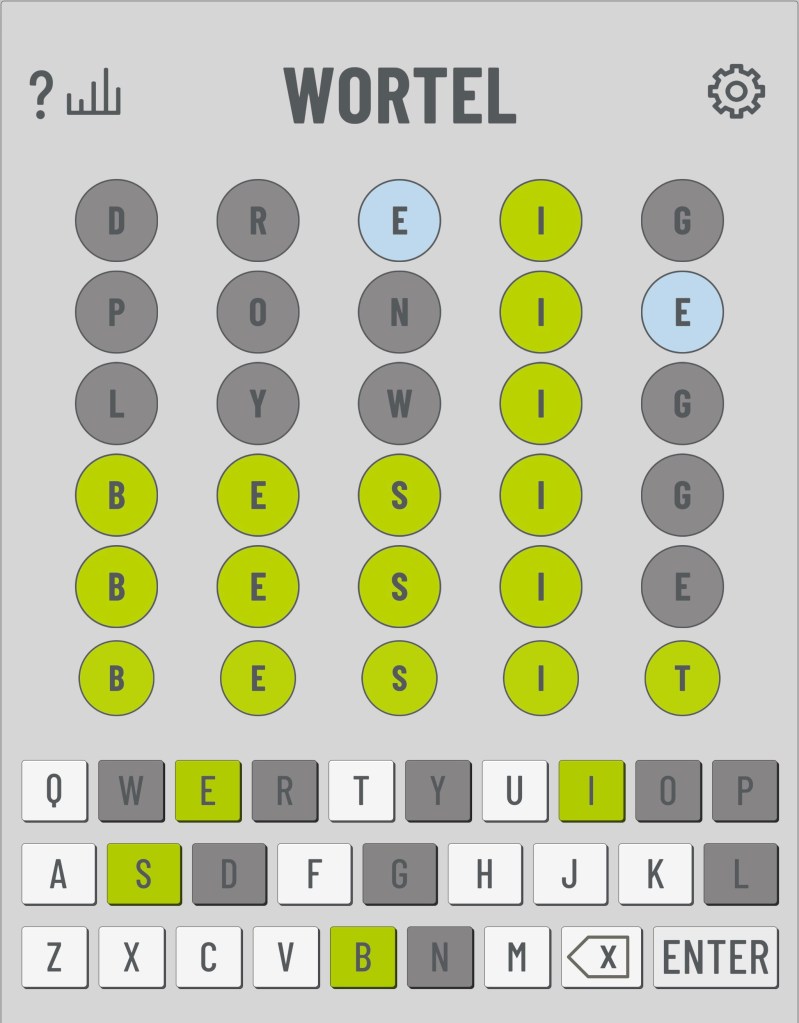799x1023 pixels.
Task: Select the letter A key
Action: (x=58, y=874)
